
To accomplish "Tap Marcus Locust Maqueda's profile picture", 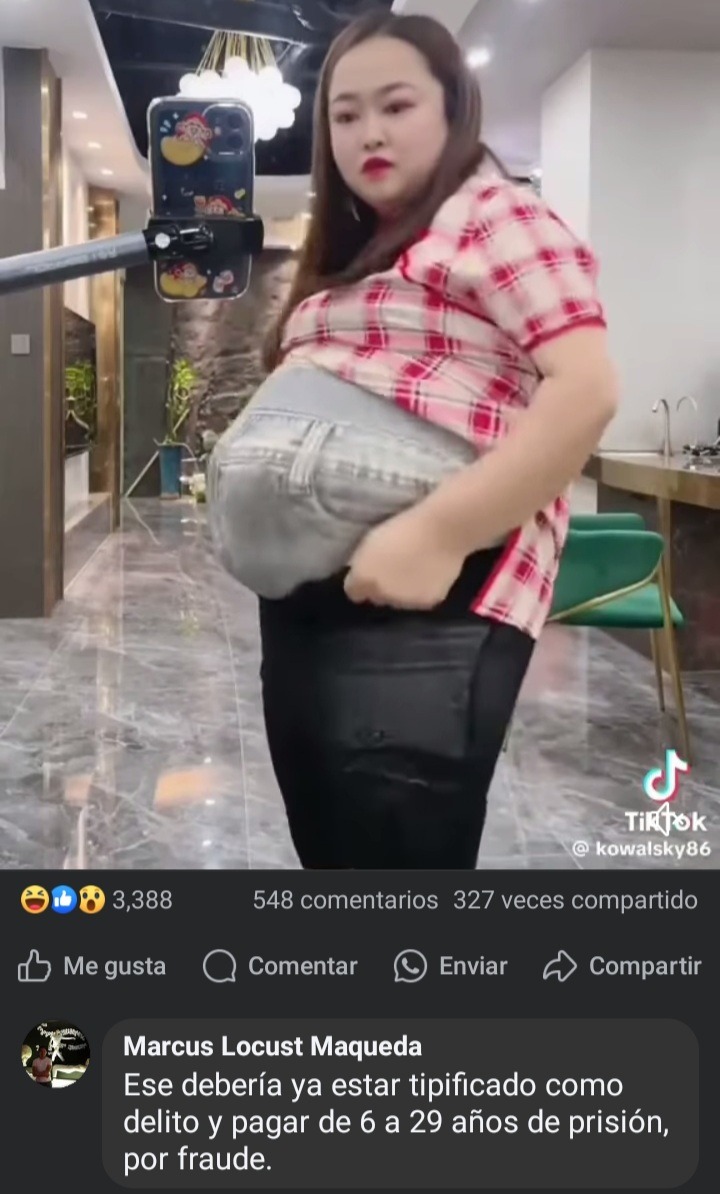I will tap(55, 1054).
